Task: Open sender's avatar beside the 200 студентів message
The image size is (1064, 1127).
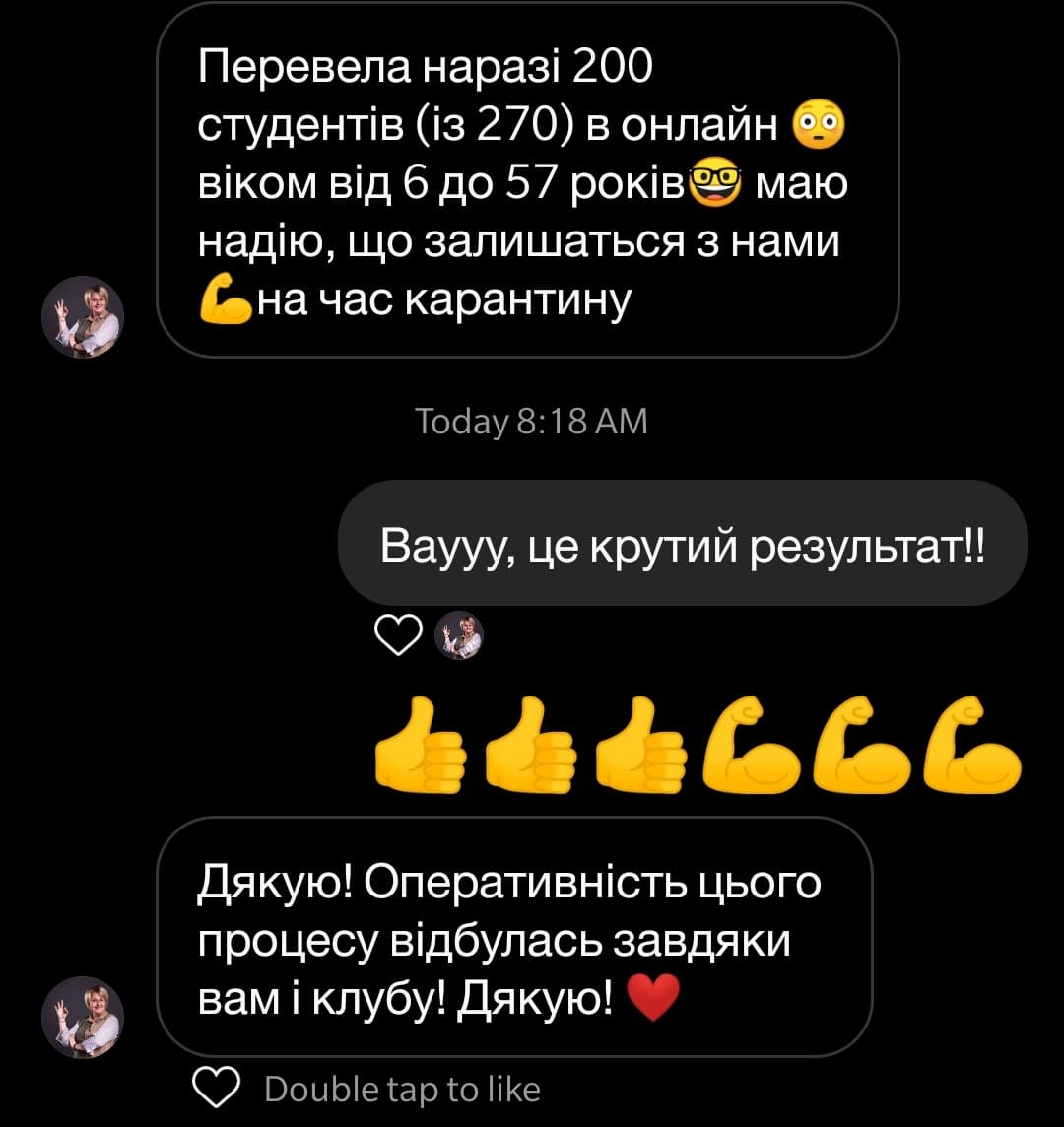Action: point(84,317)
